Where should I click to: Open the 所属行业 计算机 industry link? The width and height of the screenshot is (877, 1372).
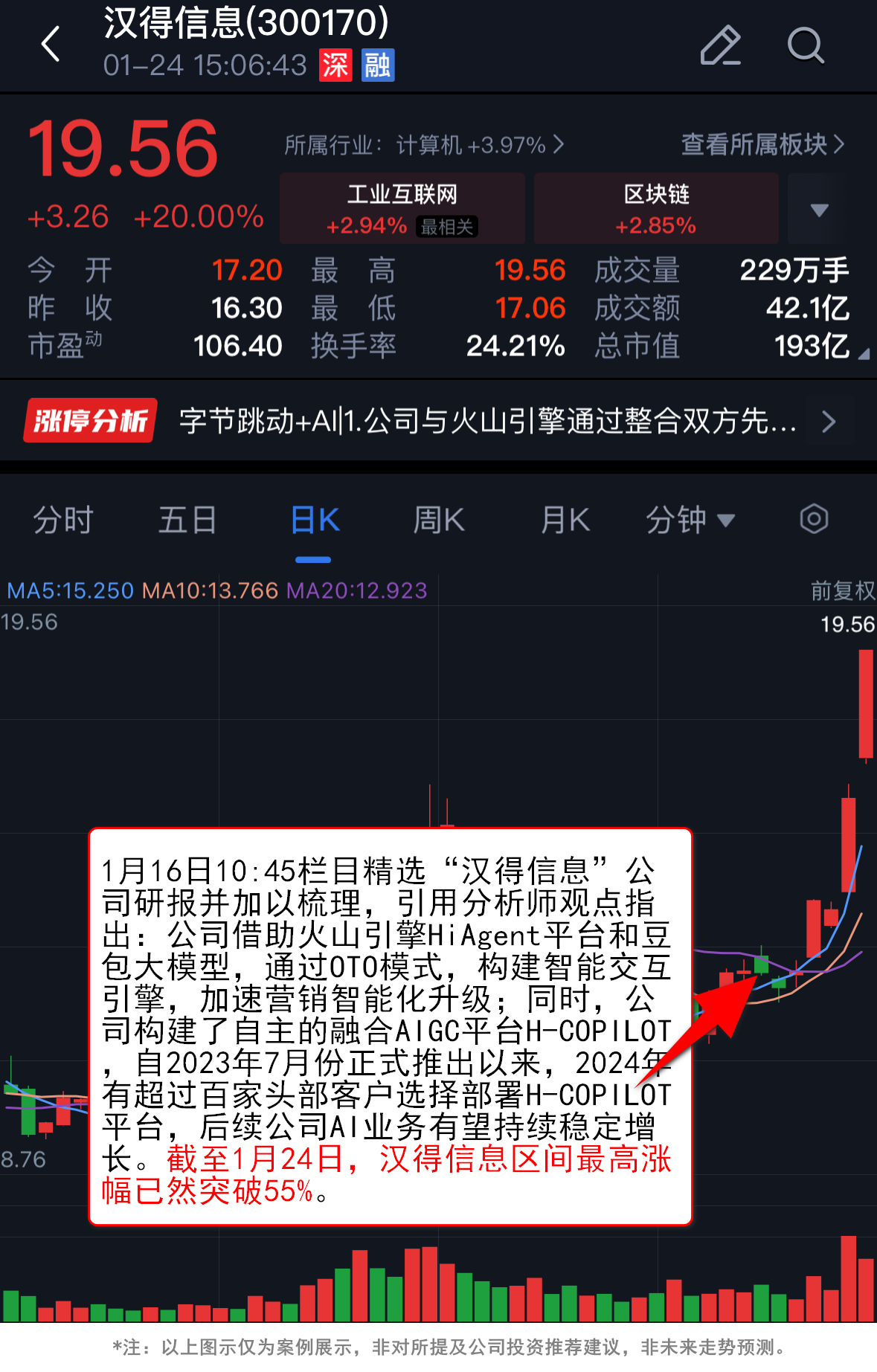pyautogui.click(x=424, y=145)
